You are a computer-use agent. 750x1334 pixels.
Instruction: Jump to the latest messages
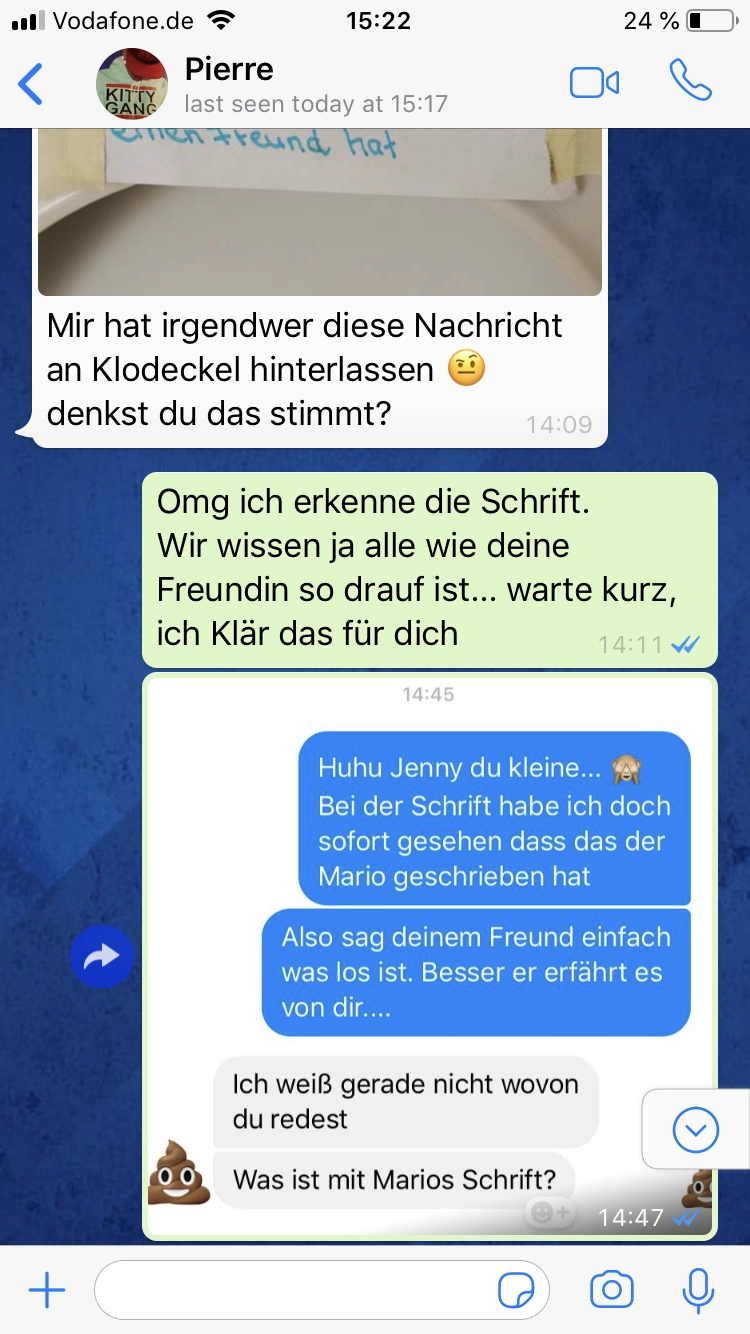[696, 1129]
